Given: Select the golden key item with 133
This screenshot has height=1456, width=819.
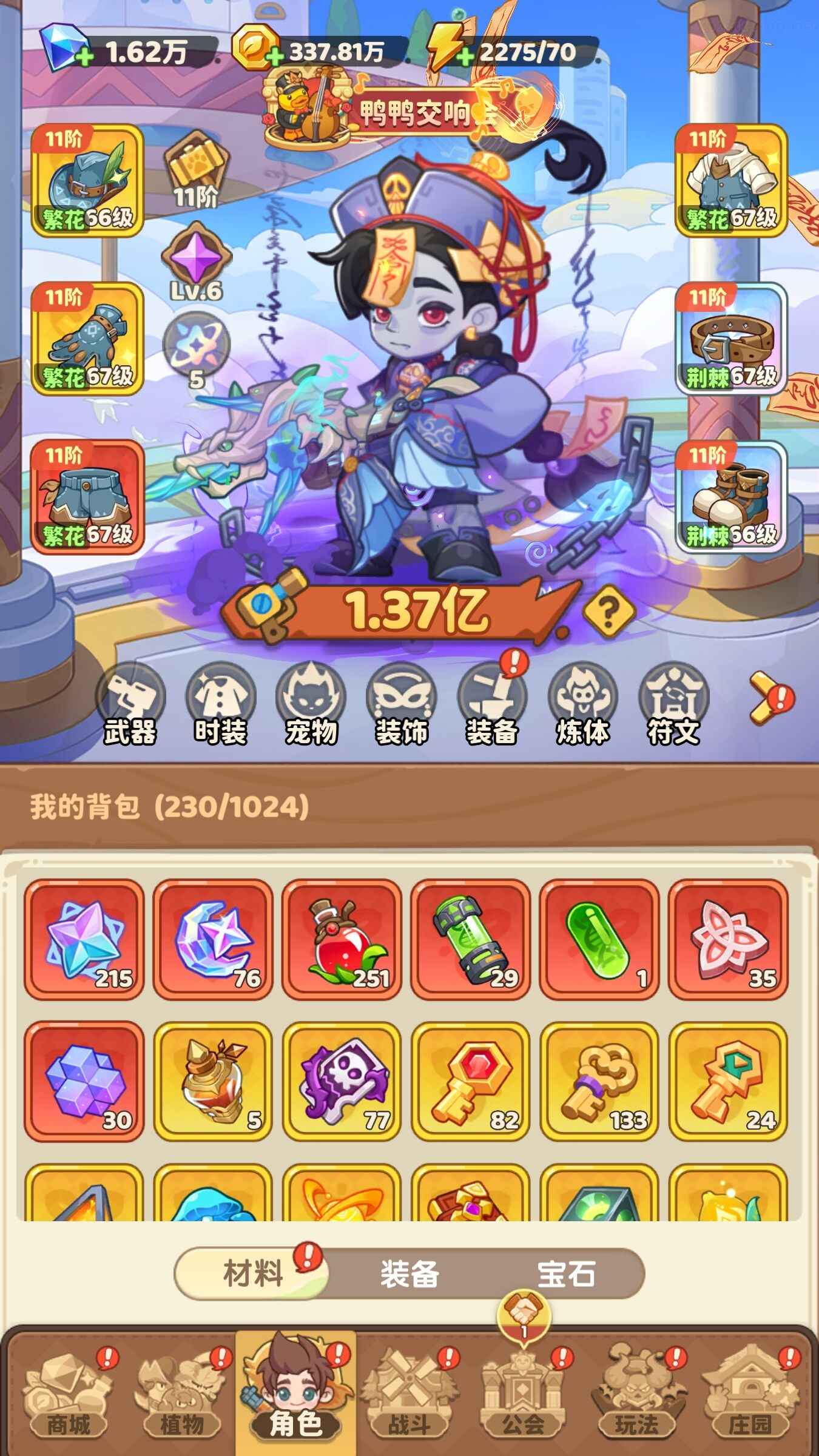Looking at the screenshot, I should pyautogui.click(x=599, y=1081).
